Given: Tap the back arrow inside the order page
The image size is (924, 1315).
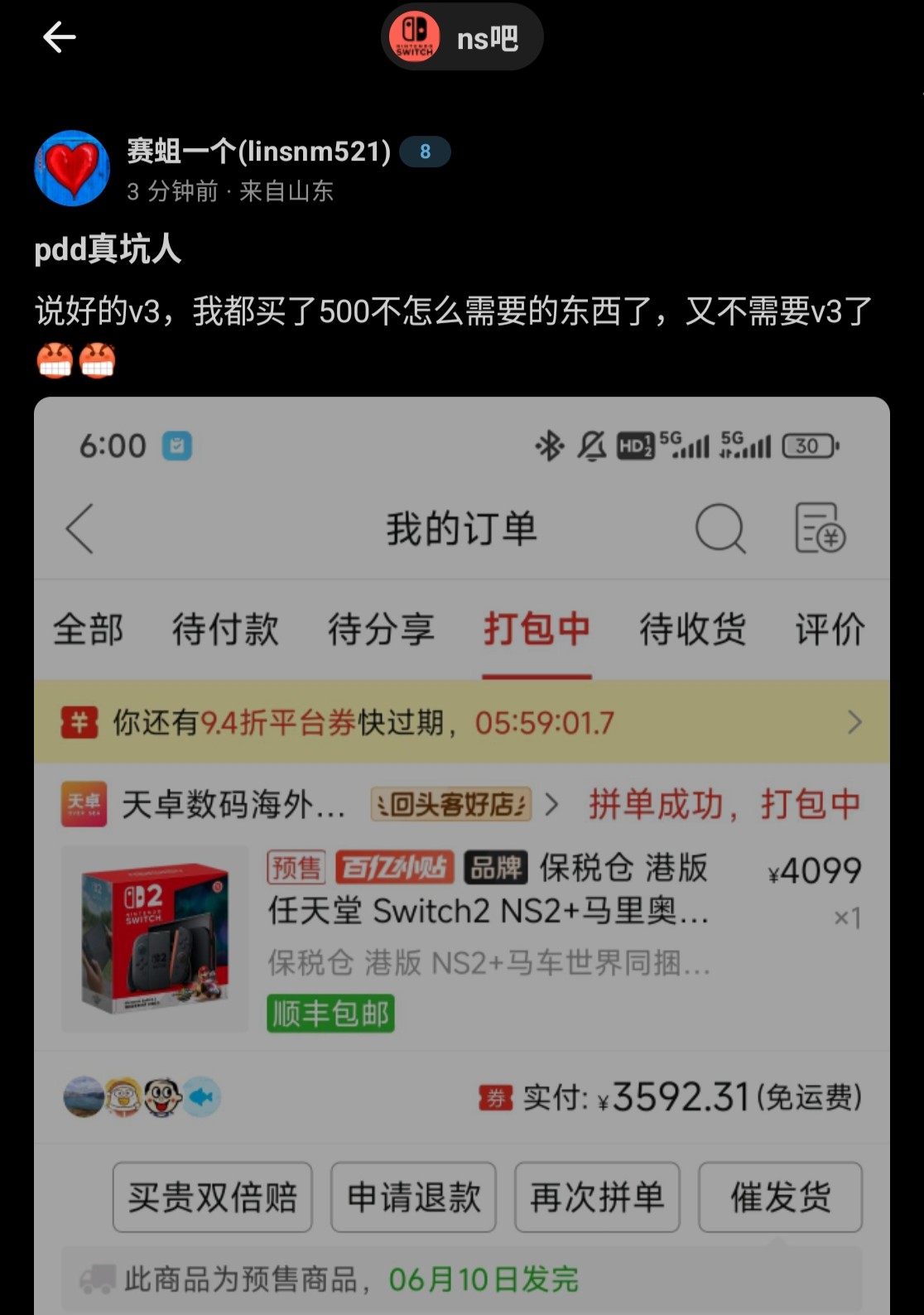Looking at the screenshot, I should [79, 530].
